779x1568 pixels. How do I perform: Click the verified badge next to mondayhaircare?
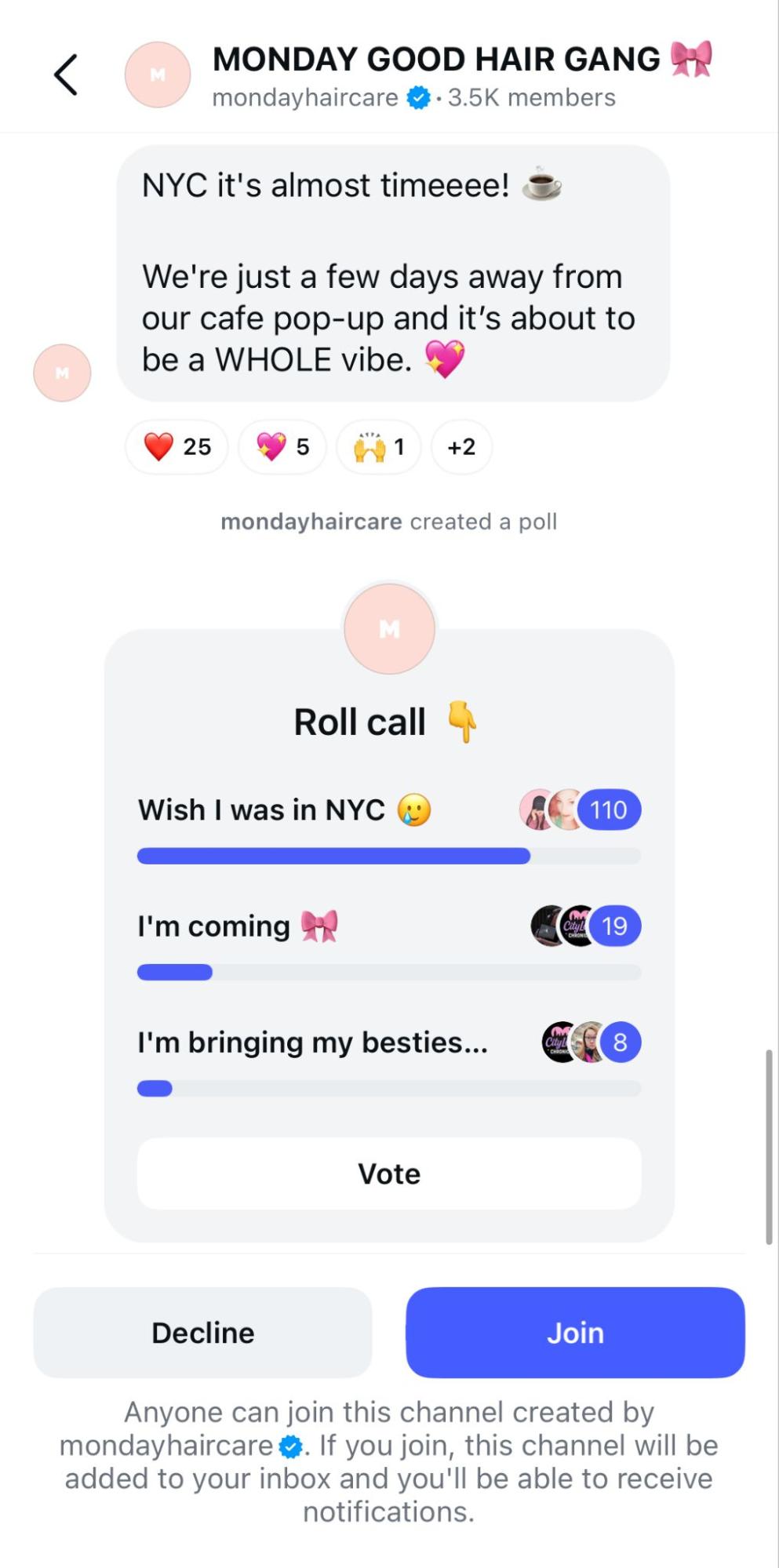(x=418, y=98)
